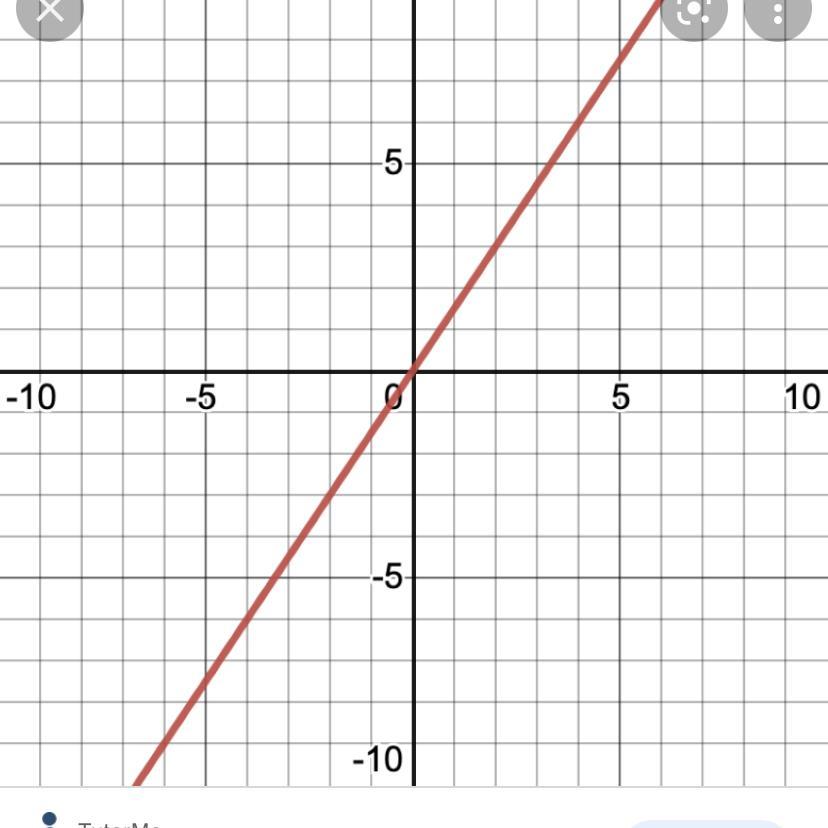
Task: Open the three-dot overflow menu
Action: pos(779,10)
